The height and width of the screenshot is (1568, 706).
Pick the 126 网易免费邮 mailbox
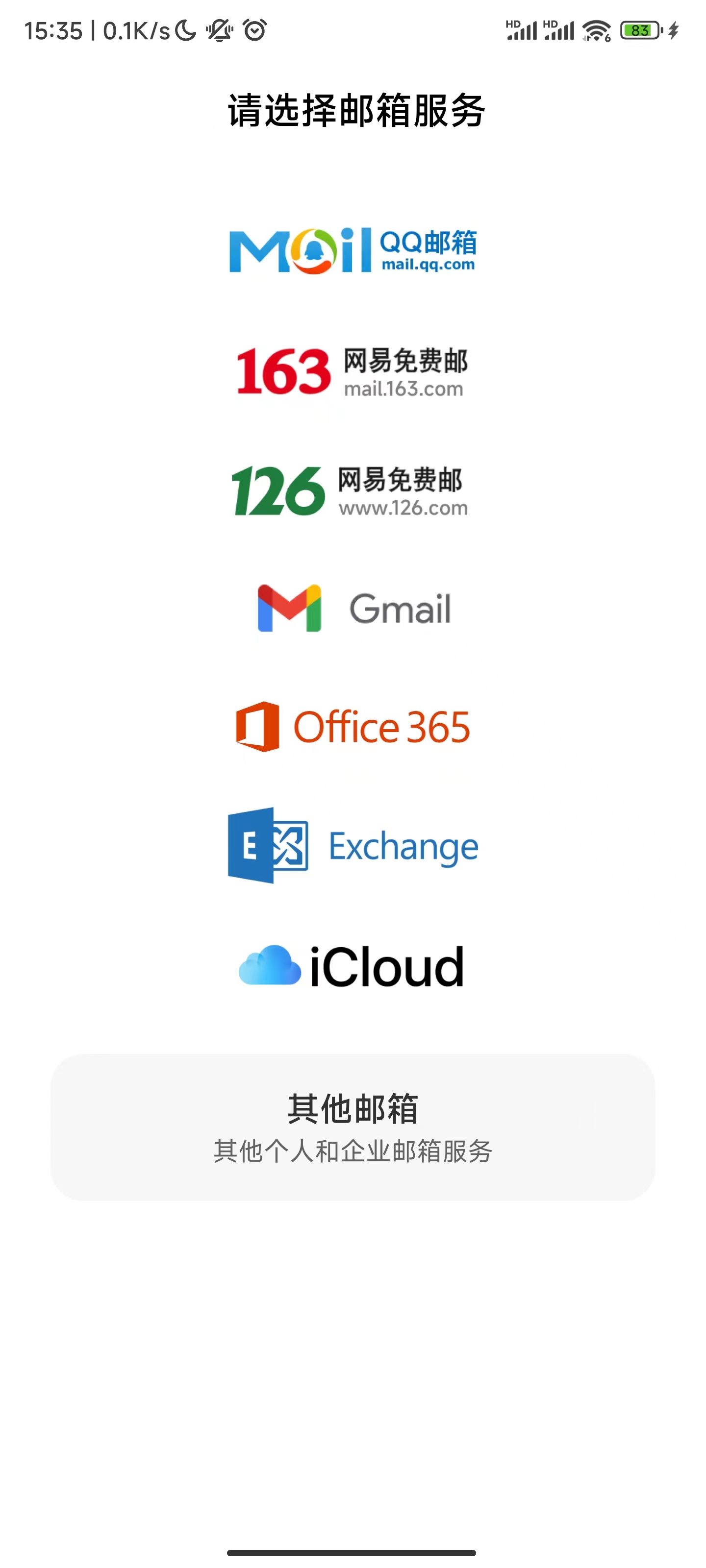350,490
